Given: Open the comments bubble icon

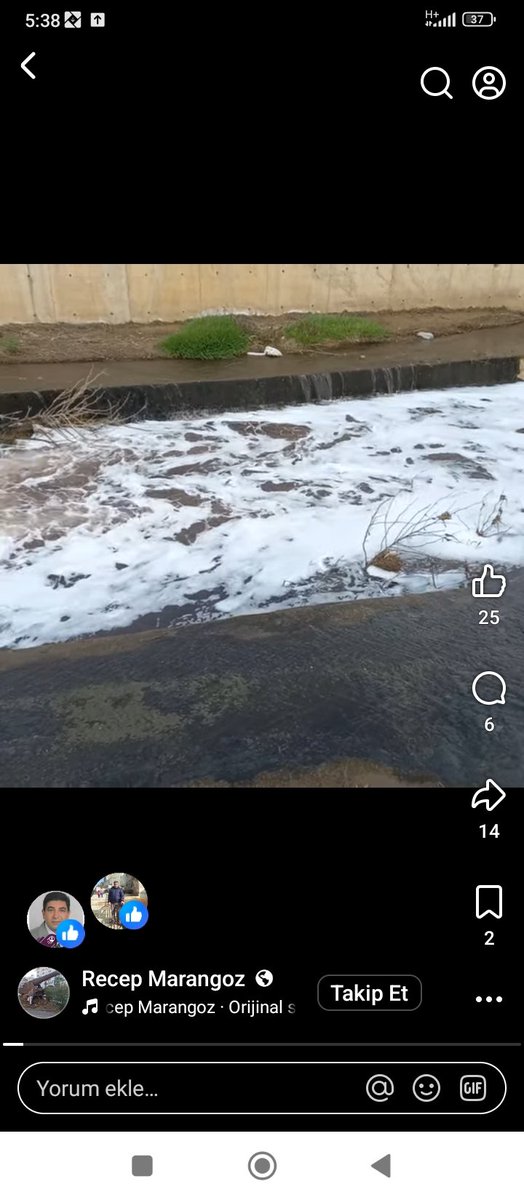Looking at the screenshot, I should point(488,689).
